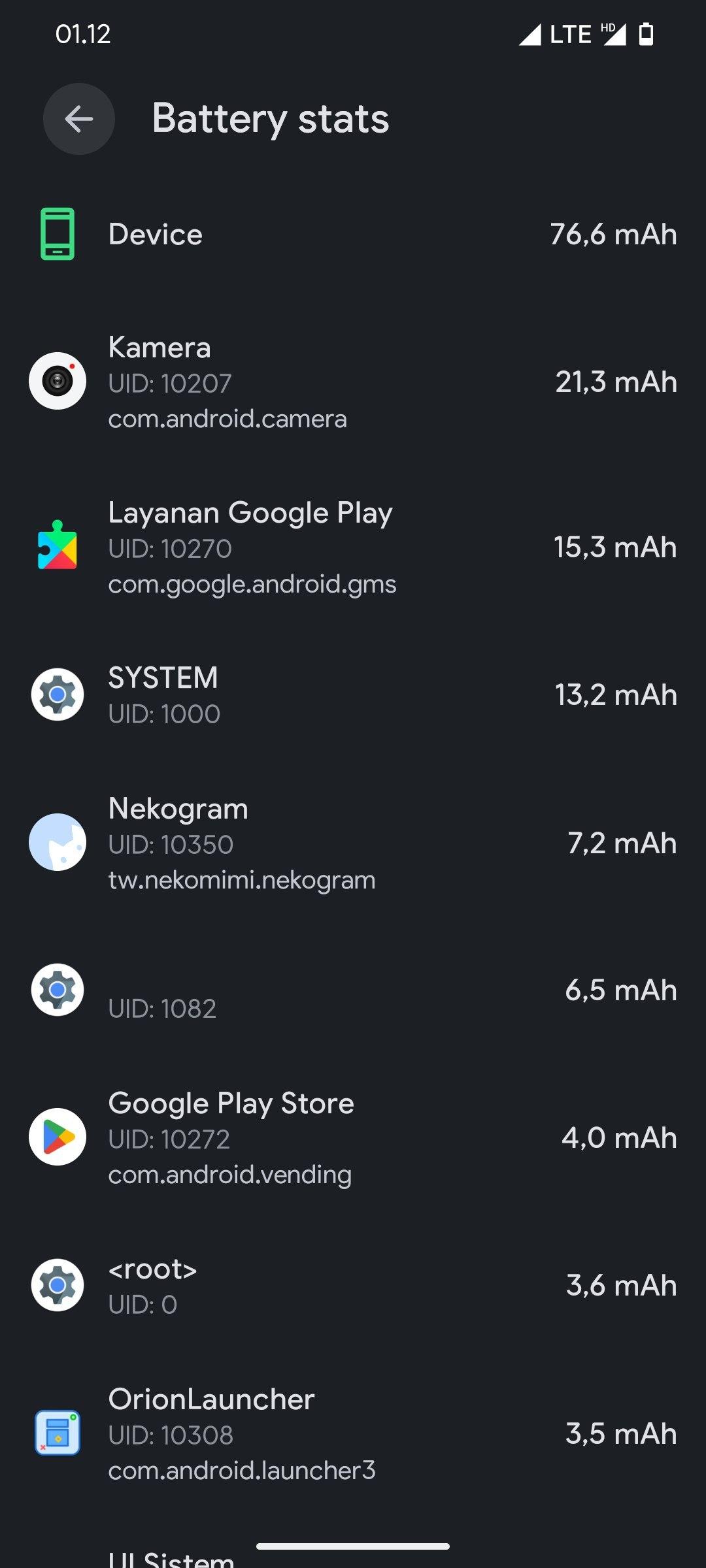Open Kamera battery stats entry
Image resolution: width=706 pixels, height=1568 pixels.
pos(353,382)
